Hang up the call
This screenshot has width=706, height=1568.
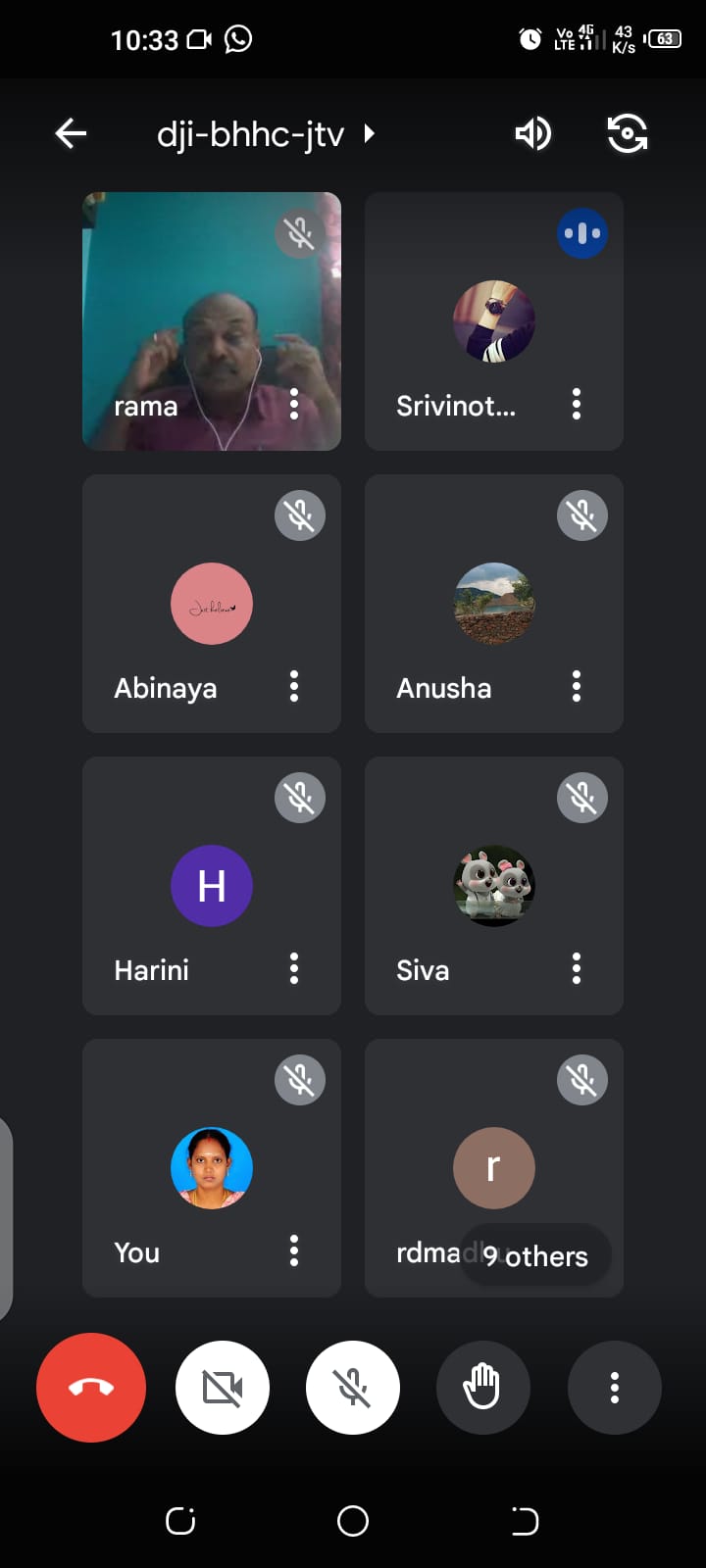point(91,1388)
